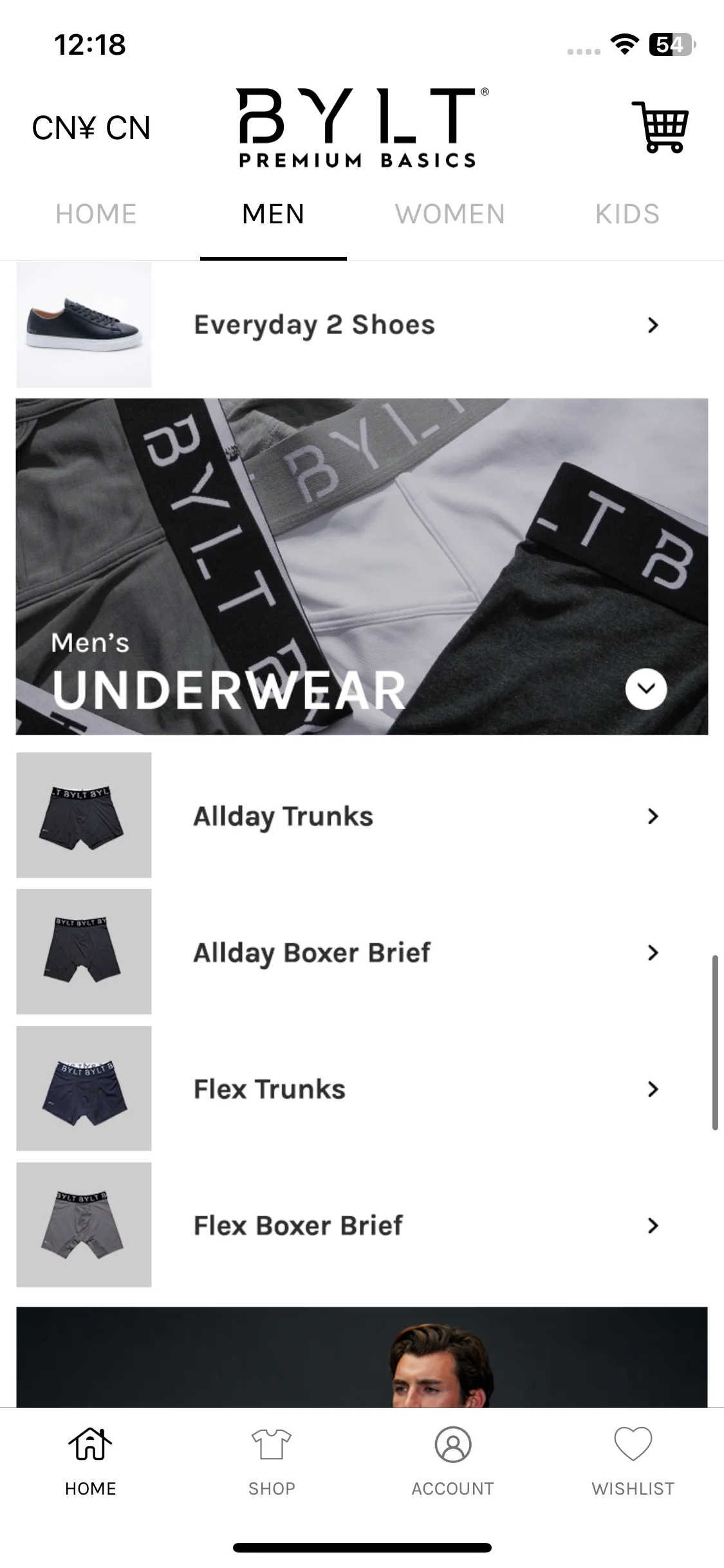Open Everyday 2 Shoes category

(362, 325)
